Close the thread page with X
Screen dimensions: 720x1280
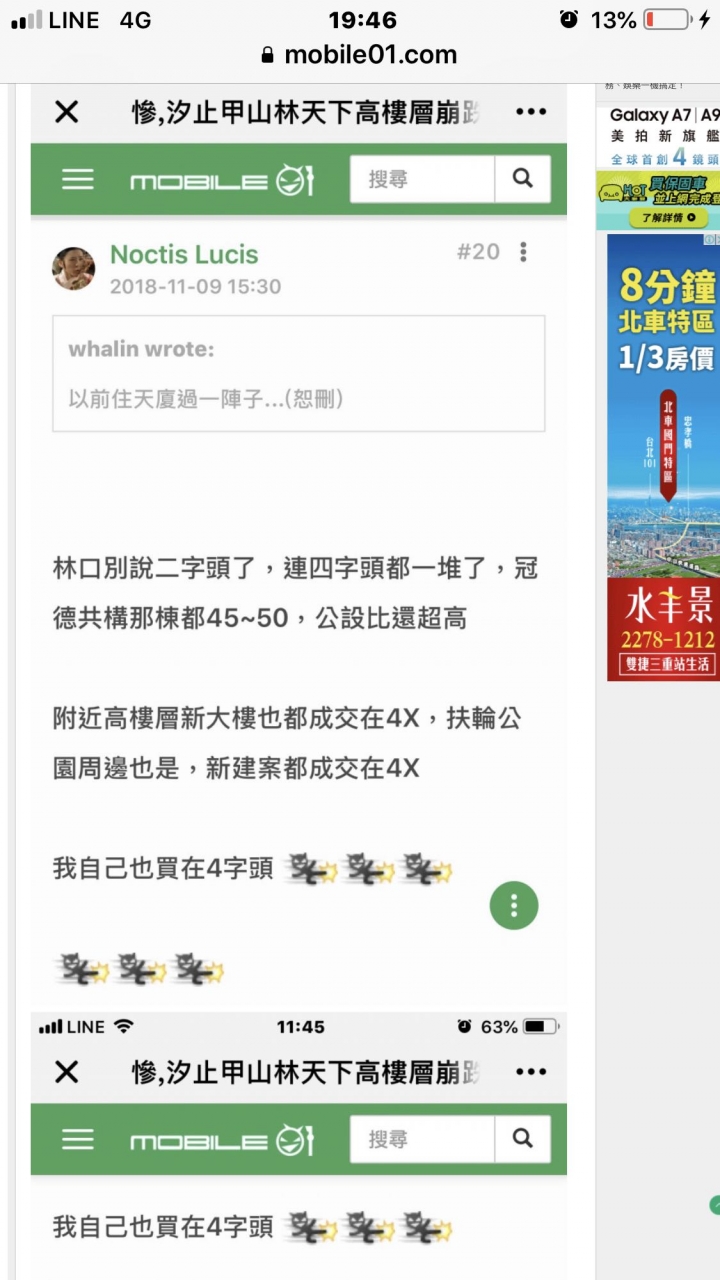(x=66, y=112)
